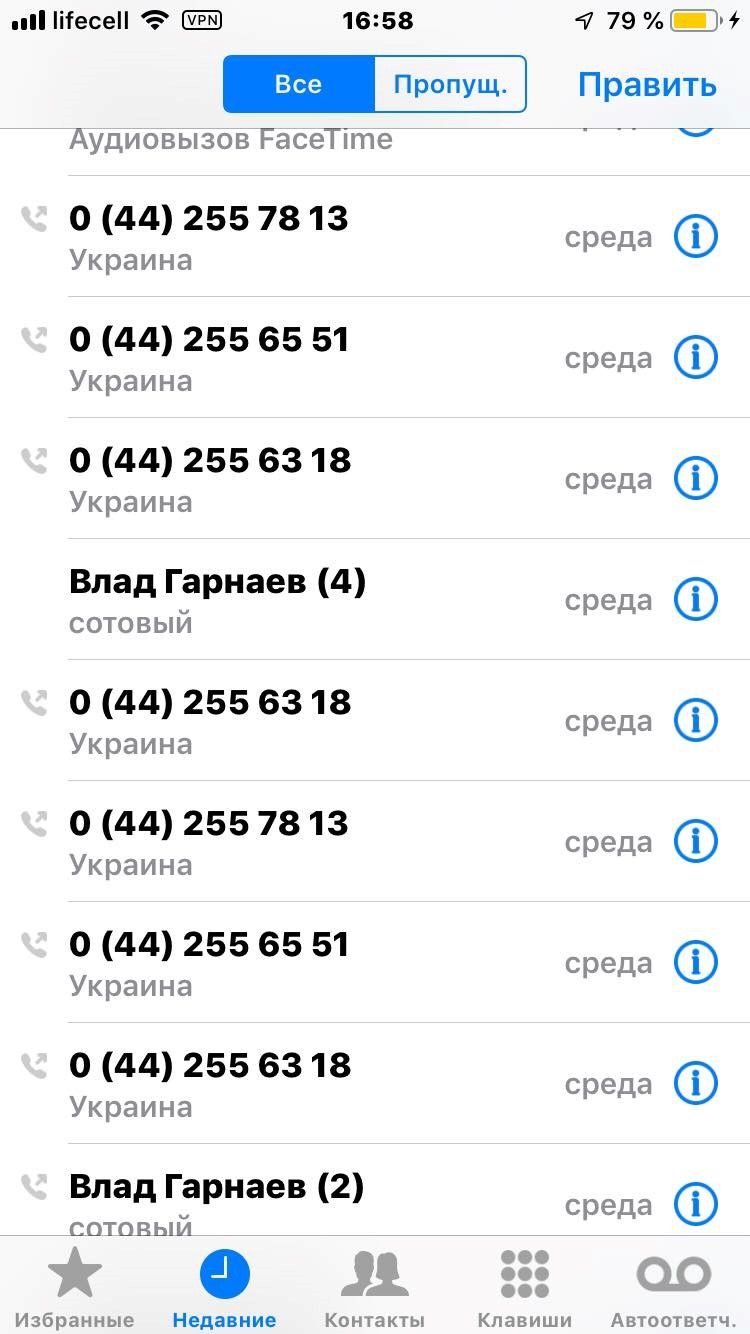The width and height of the screenshot is (750, 1334).
Task: Open the Контакты tab label
Action: 374,1319
